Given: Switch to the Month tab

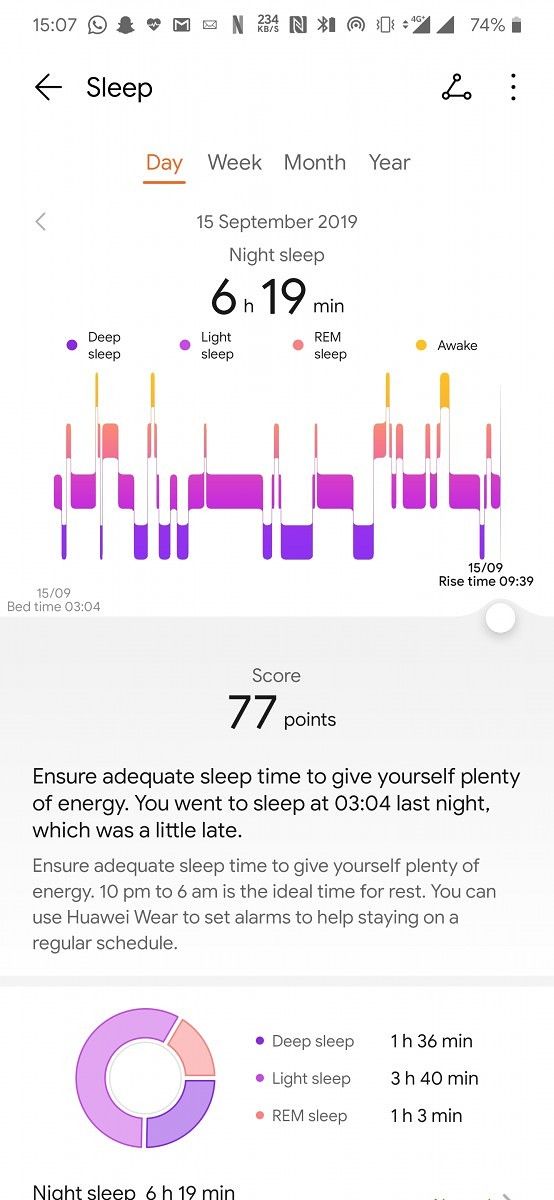Looking at the screenshot, I should tap(314, 163).
